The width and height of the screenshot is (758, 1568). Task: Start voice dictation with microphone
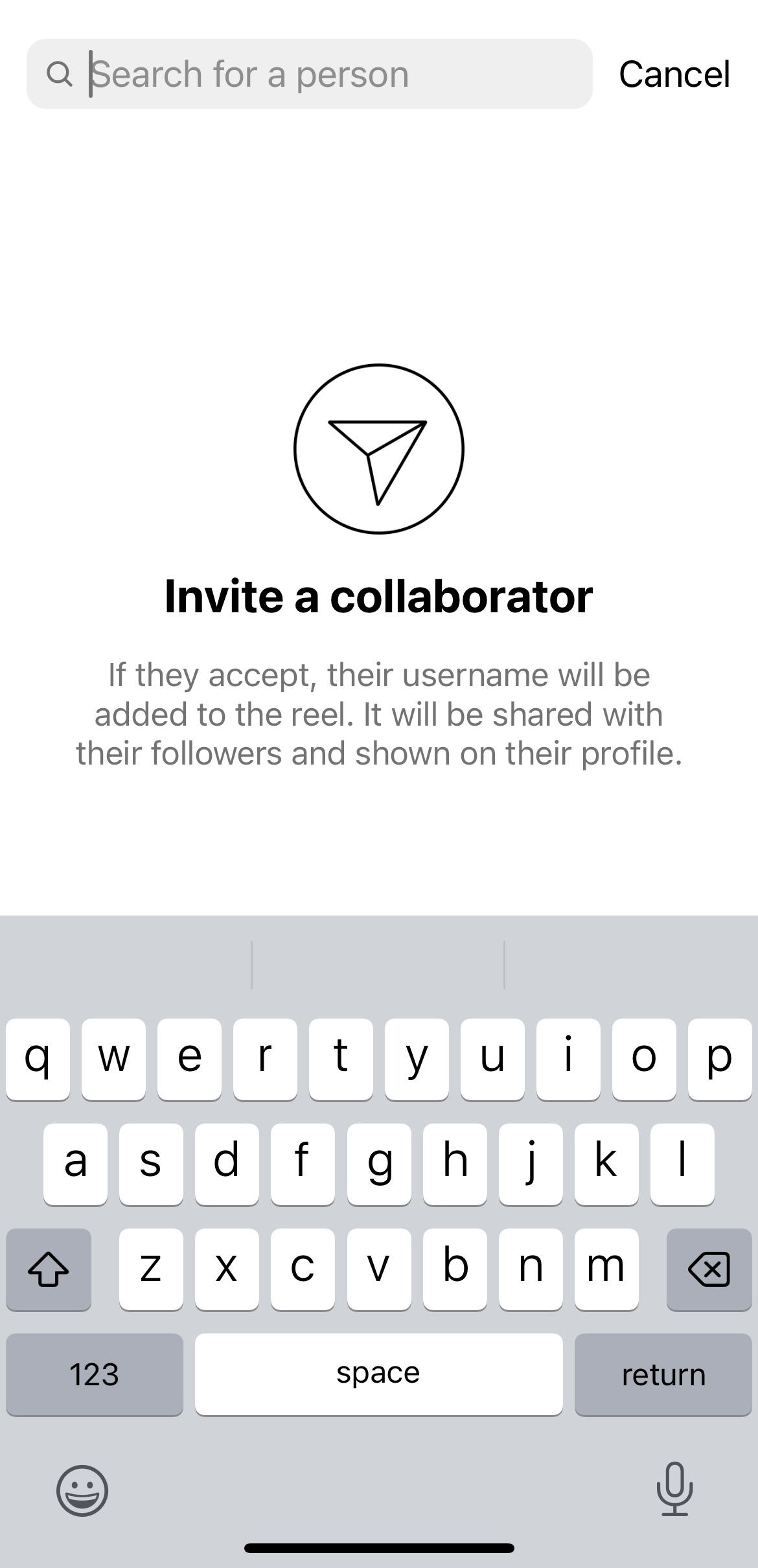674,1489
